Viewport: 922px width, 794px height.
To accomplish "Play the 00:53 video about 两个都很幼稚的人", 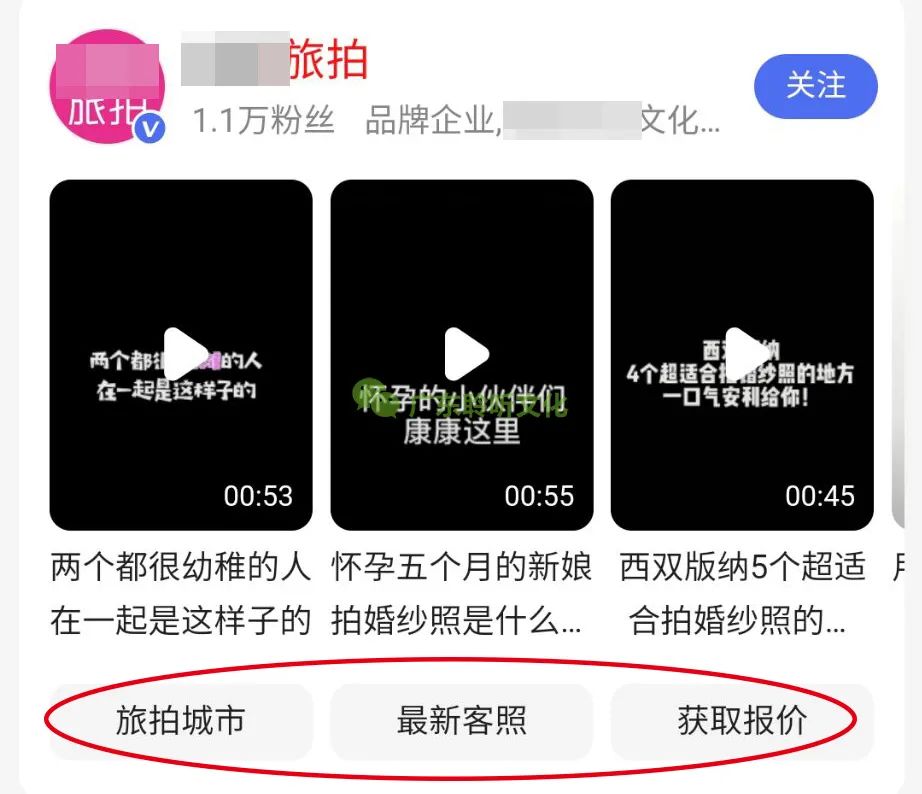I will (181, 354).
